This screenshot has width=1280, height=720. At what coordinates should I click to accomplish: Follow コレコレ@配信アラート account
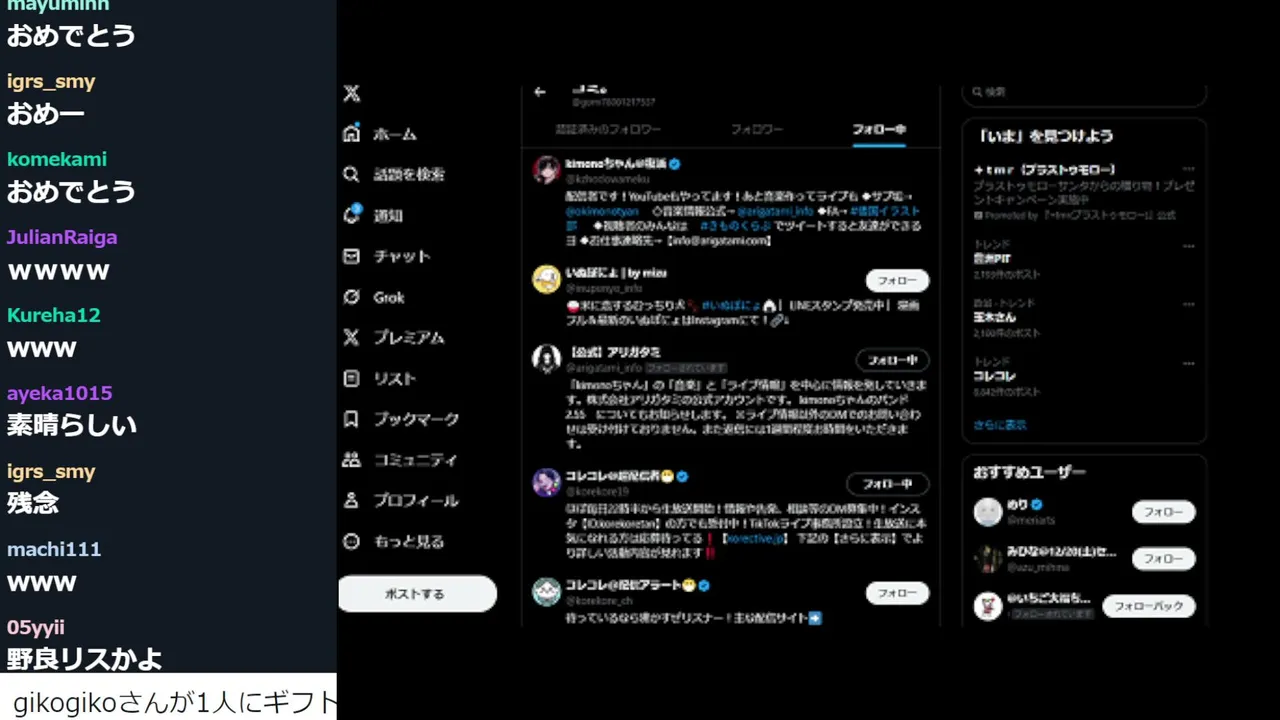click(896, 593)
